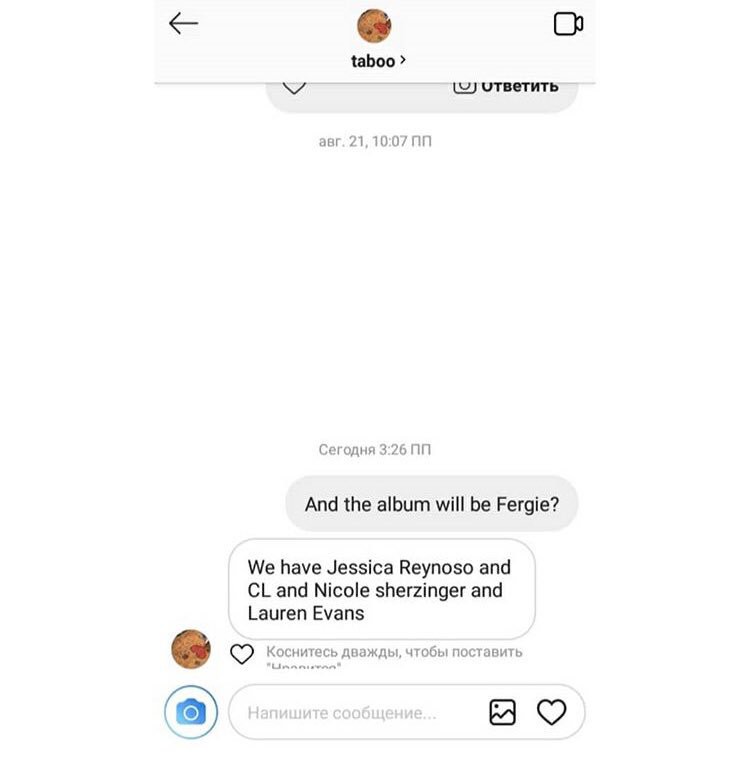Image resolution: width=750 pixels, height=763 pixels.
Task: Open the blue camera button
Action: tap(190, 712)
